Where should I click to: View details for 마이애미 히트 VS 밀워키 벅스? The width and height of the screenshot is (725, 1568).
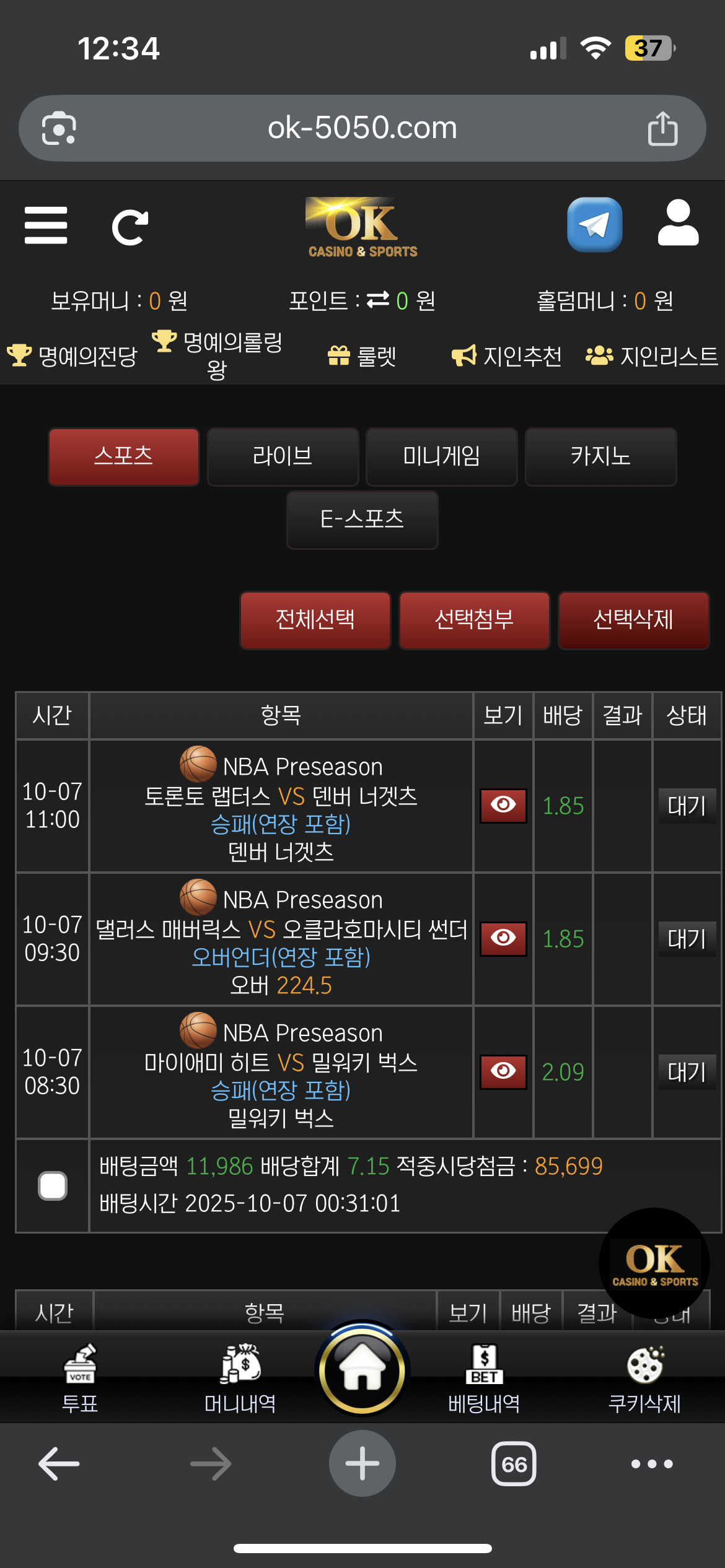(x=503, y=1071)
